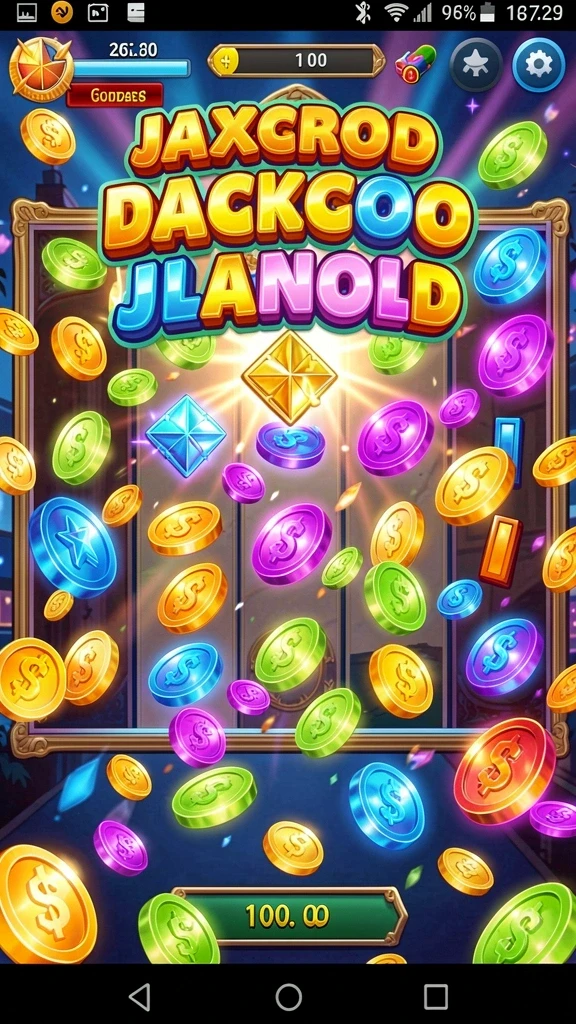The image size is (576, 1024).
Task: Go back with the system back button
Action: [140, 997]
